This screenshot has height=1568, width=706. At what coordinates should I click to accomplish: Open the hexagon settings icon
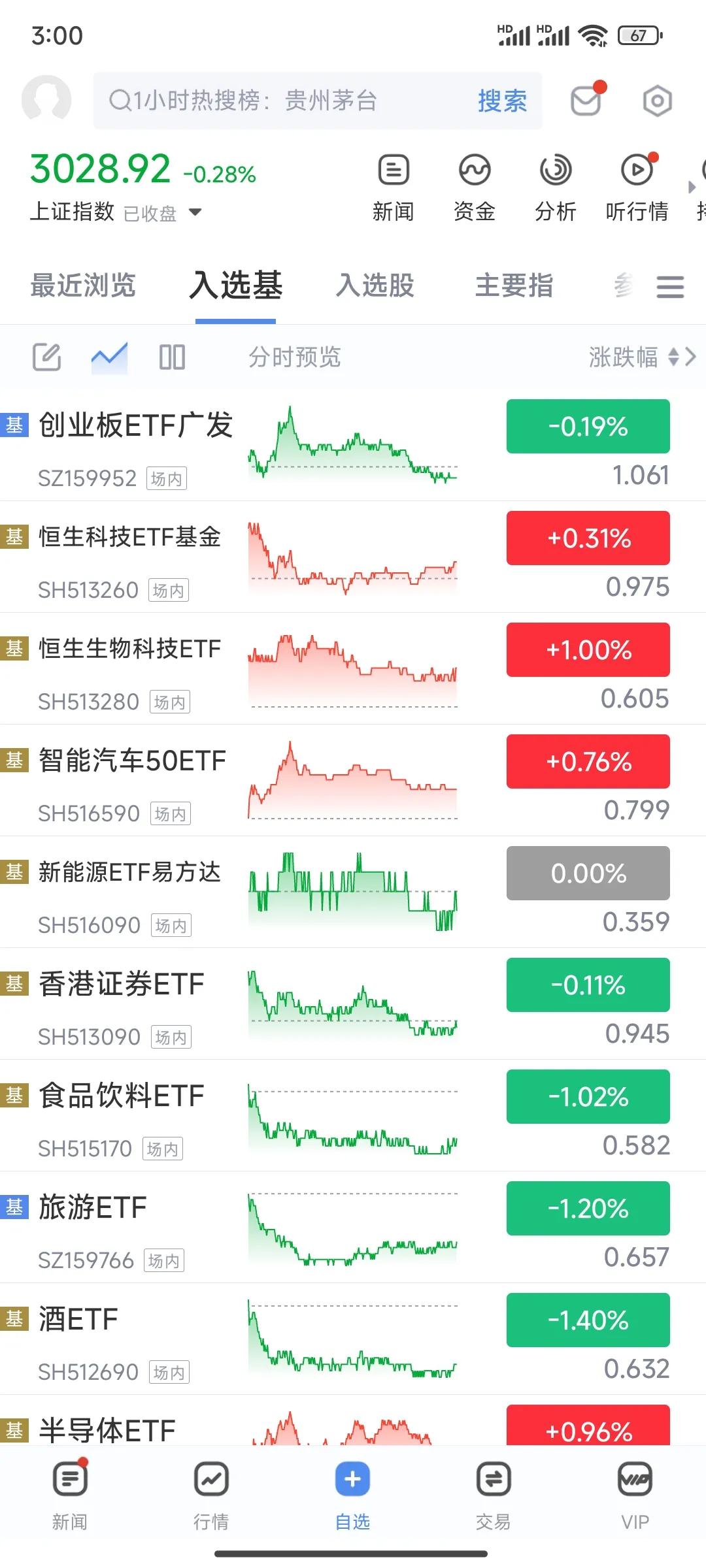click(657, 101)
